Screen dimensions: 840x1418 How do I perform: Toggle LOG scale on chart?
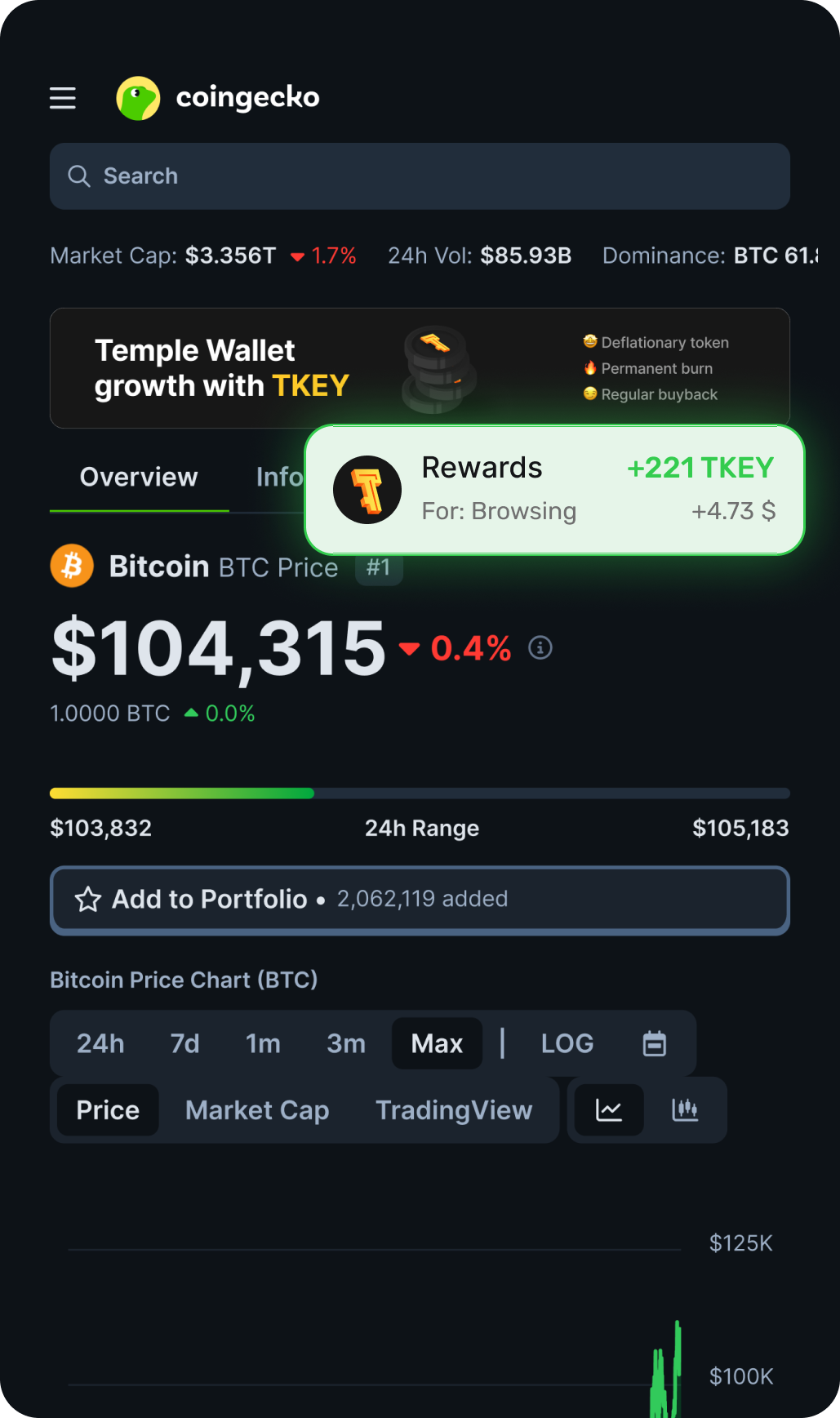567,1043
